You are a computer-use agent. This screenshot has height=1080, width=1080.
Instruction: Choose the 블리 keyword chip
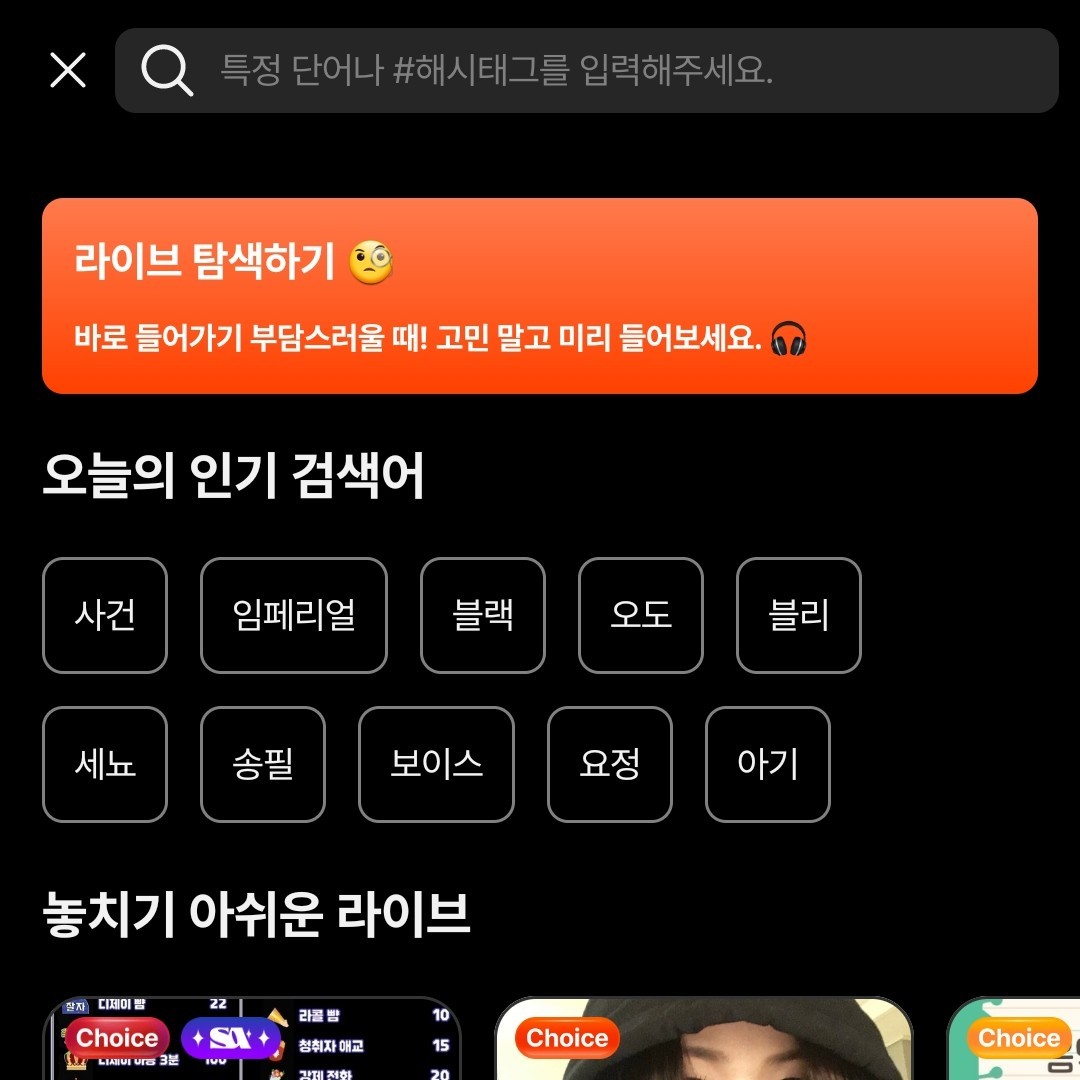click(x=799, y=615)
